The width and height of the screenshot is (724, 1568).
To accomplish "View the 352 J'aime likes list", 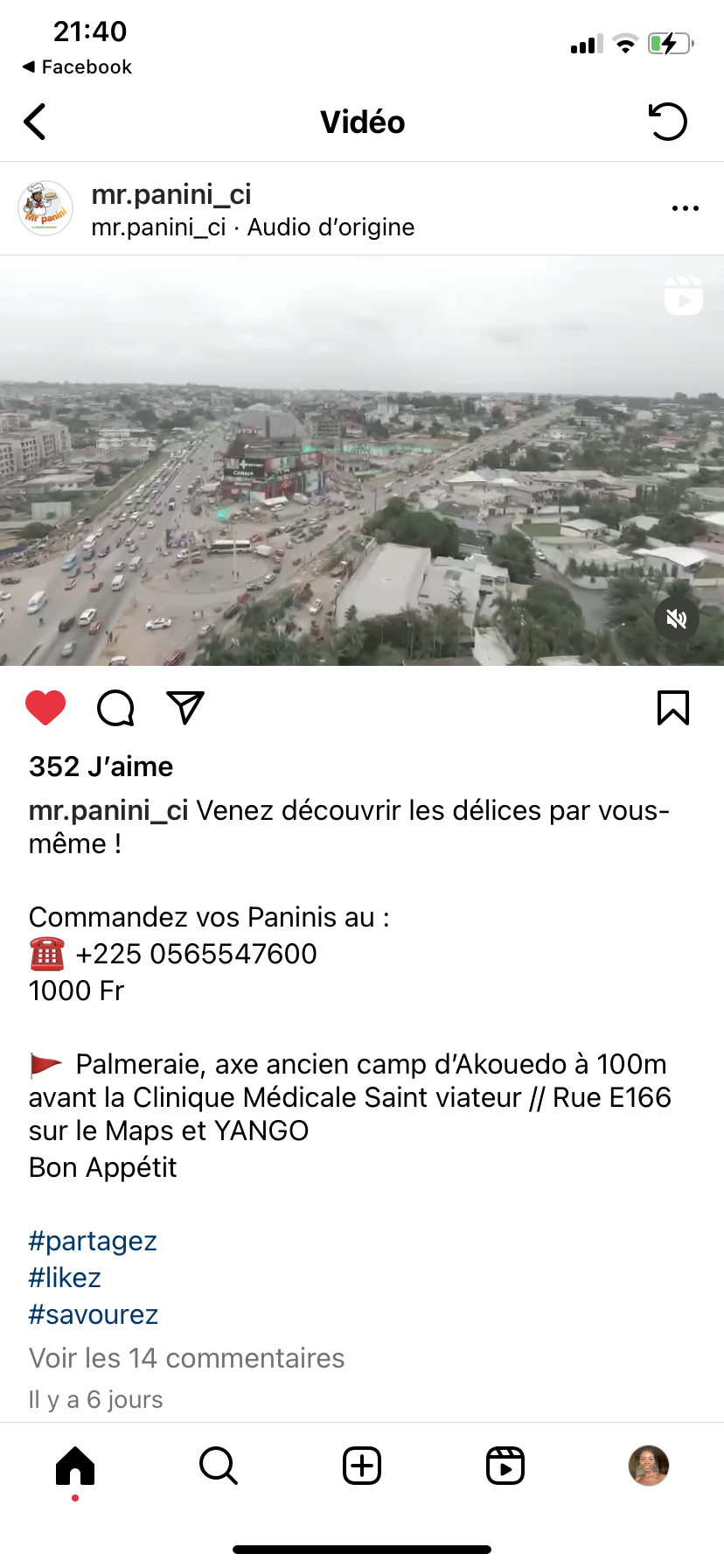I will [101, 766].
